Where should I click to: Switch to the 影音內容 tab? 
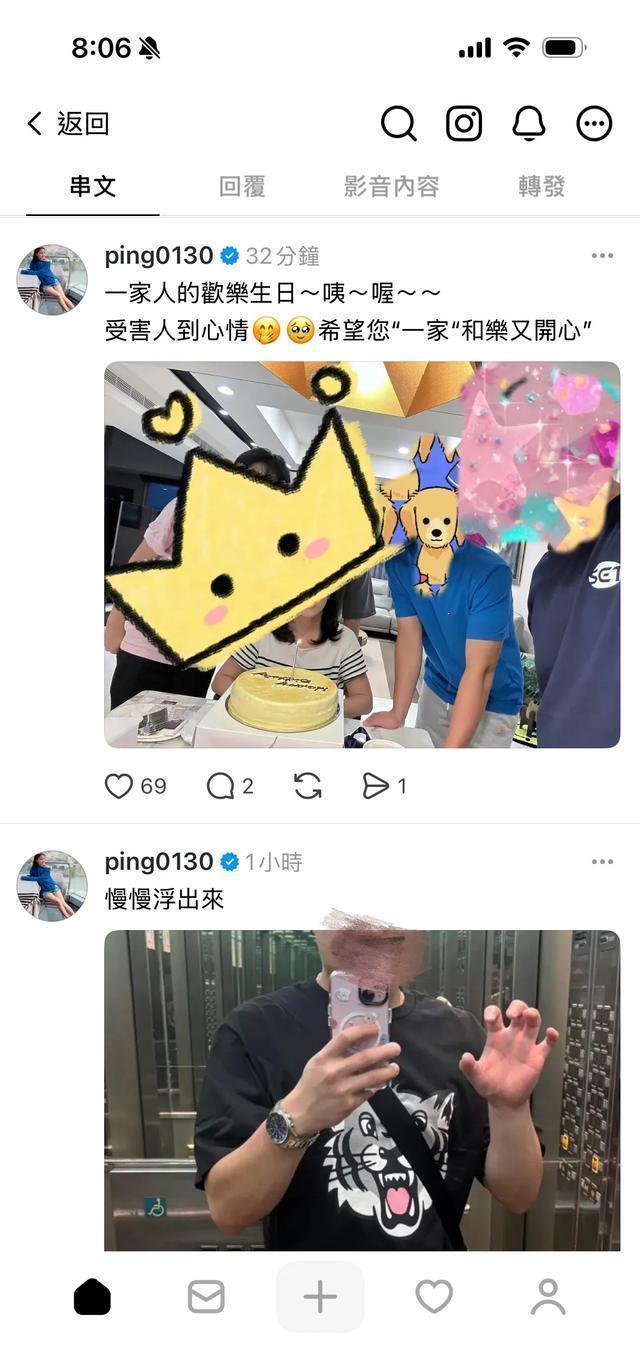point(391,186)
